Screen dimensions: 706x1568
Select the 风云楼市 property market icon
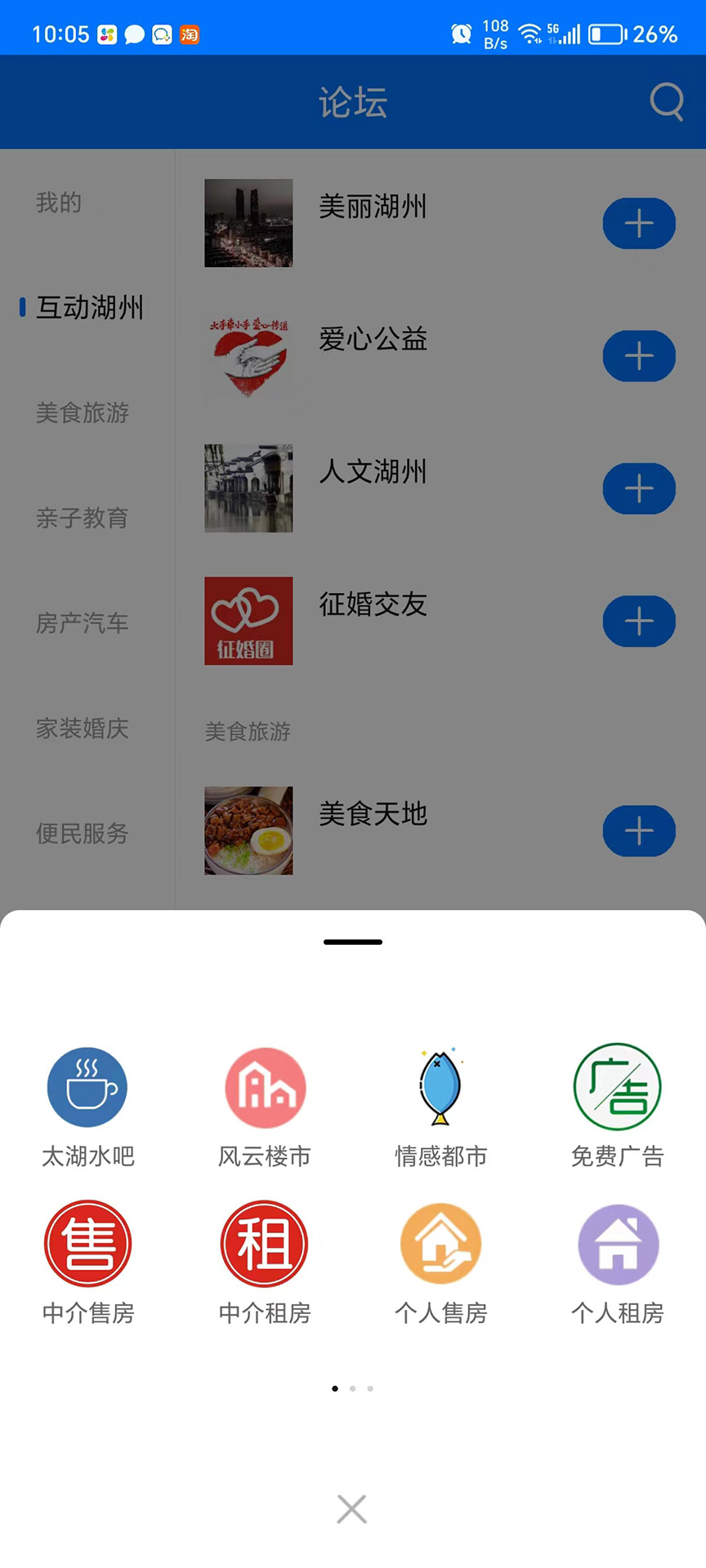click(x=263, y=1087)
